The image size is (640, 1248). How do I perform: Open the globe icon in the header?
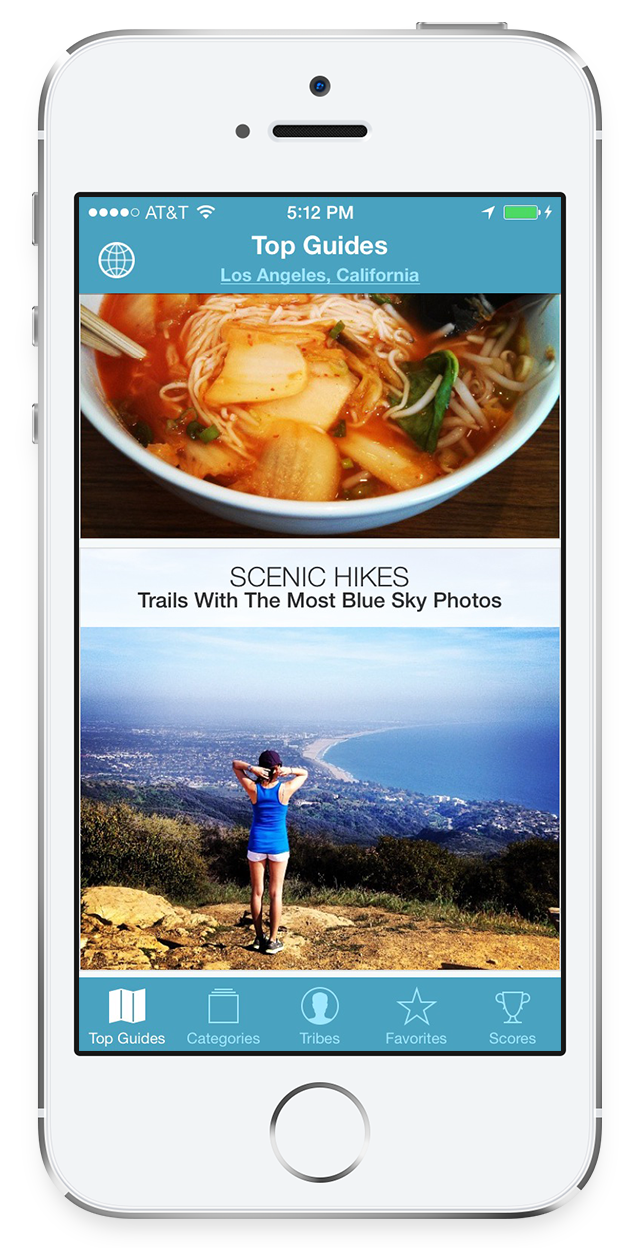[x=117, y=260]
